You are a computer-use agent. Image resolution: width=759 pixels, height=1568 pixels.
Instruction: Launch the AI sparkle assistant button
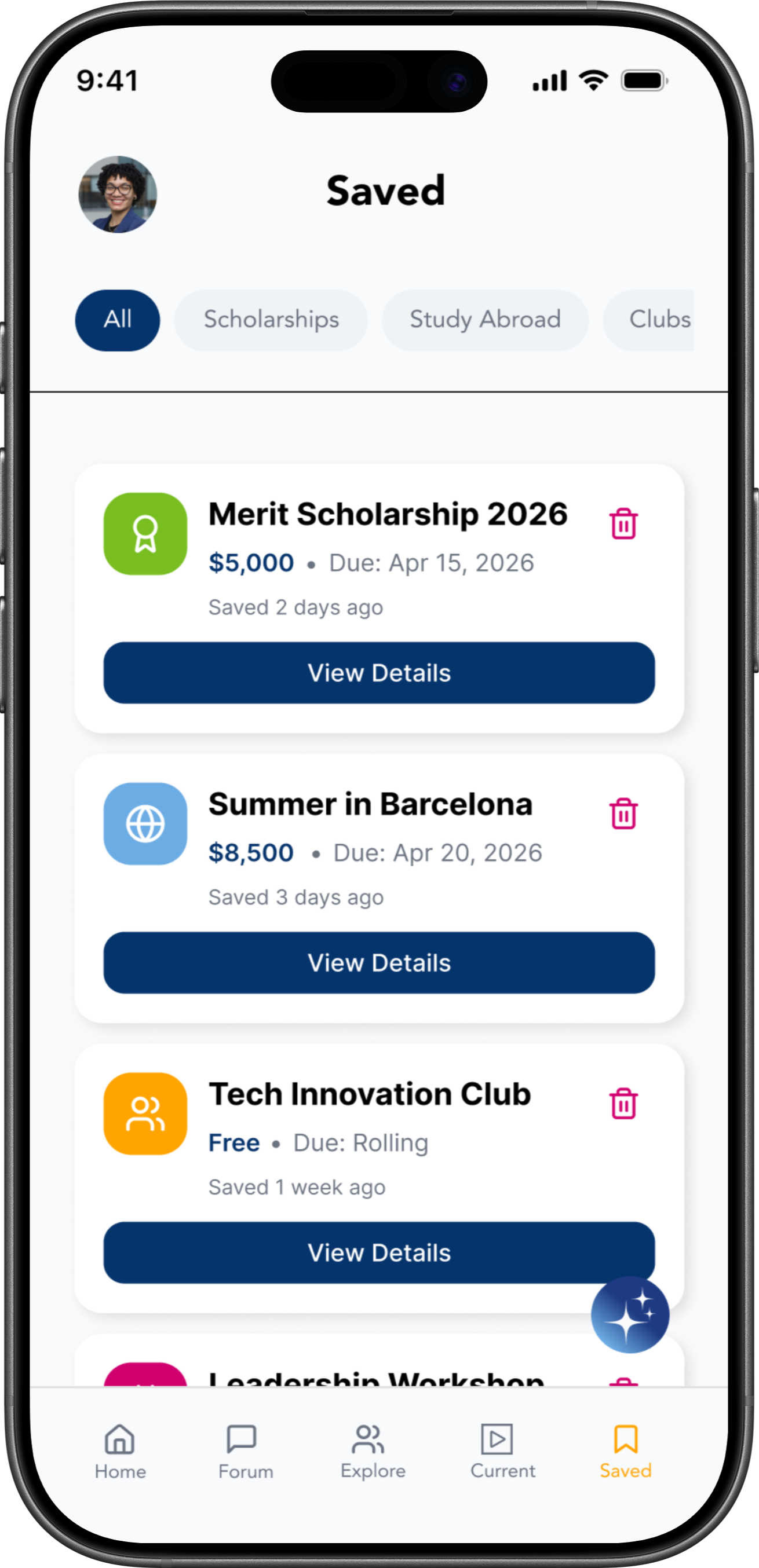[x=630, y=1314]
